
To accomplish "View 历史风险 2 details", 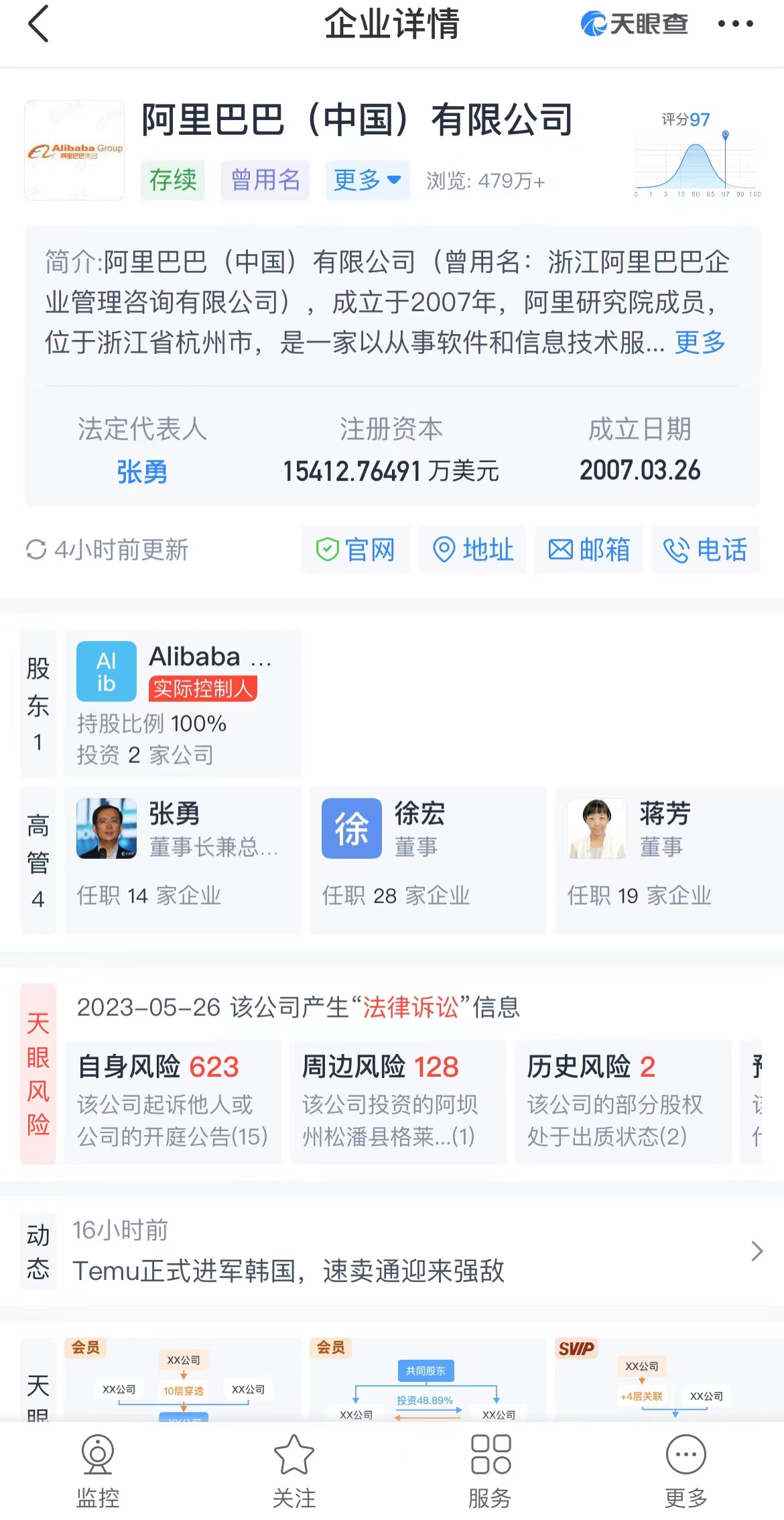I will [x=623, y=1102].
